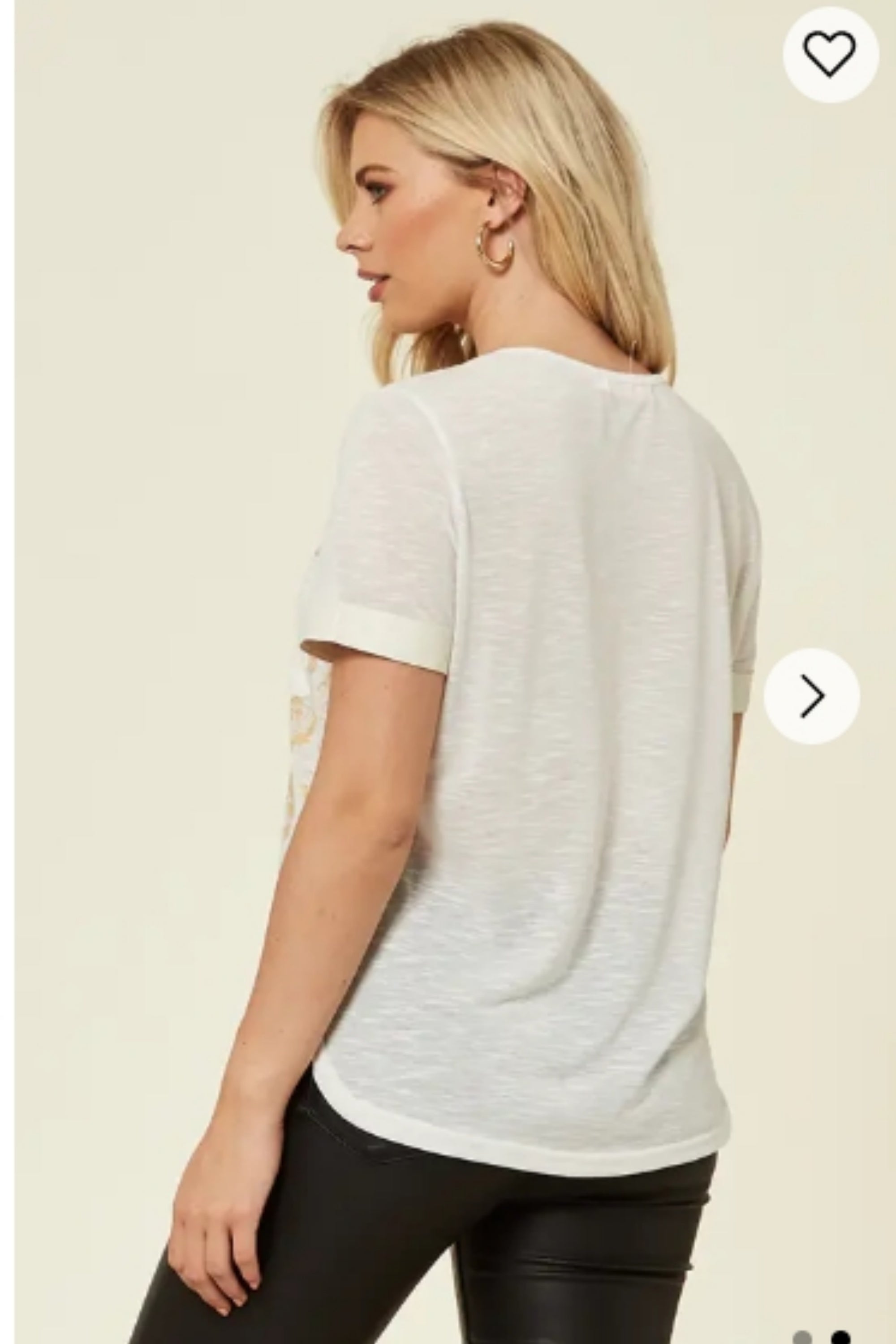The image size is (896, 1344).
Task: Add this top to favorites
Action: click(x=830, y=54)
